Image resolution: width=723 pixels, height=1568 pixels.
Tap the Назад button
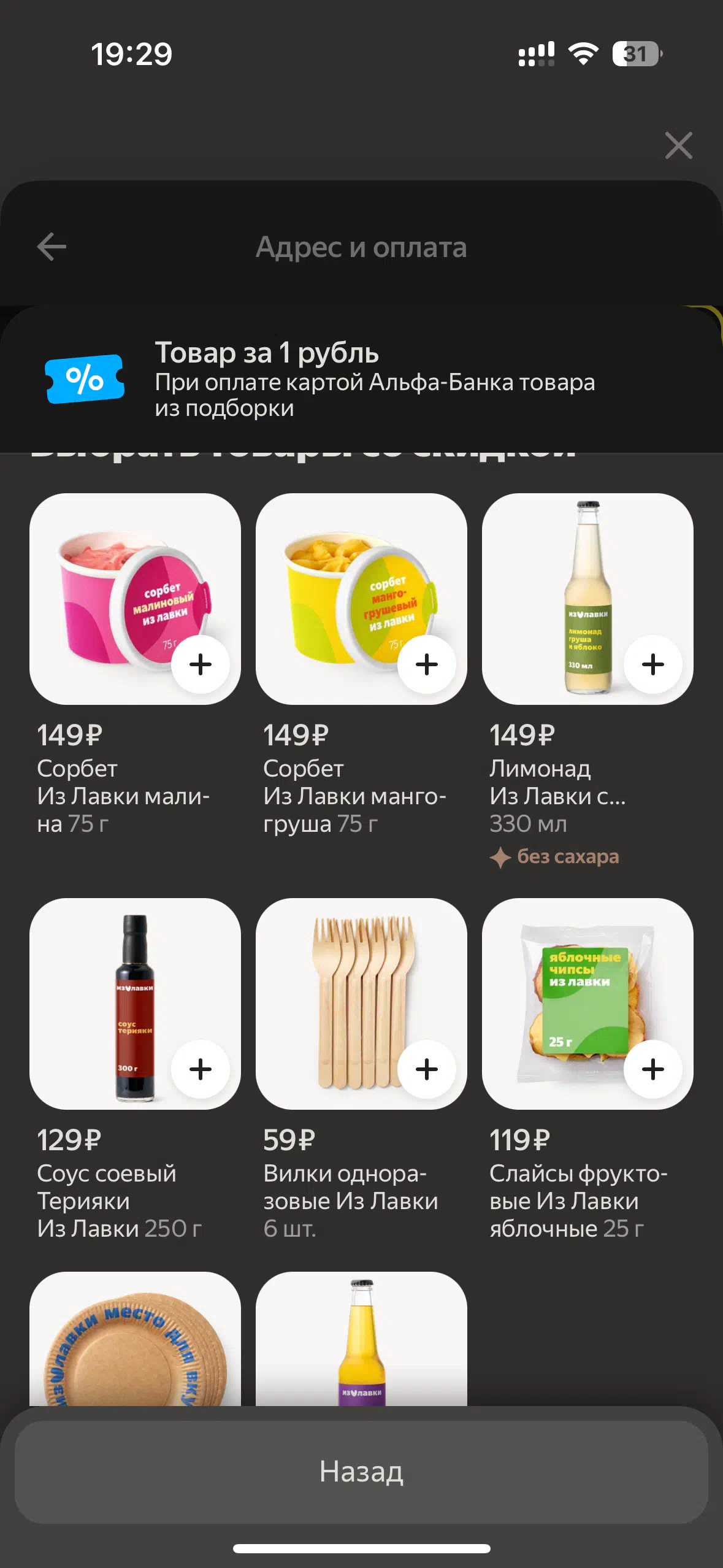361,1472
